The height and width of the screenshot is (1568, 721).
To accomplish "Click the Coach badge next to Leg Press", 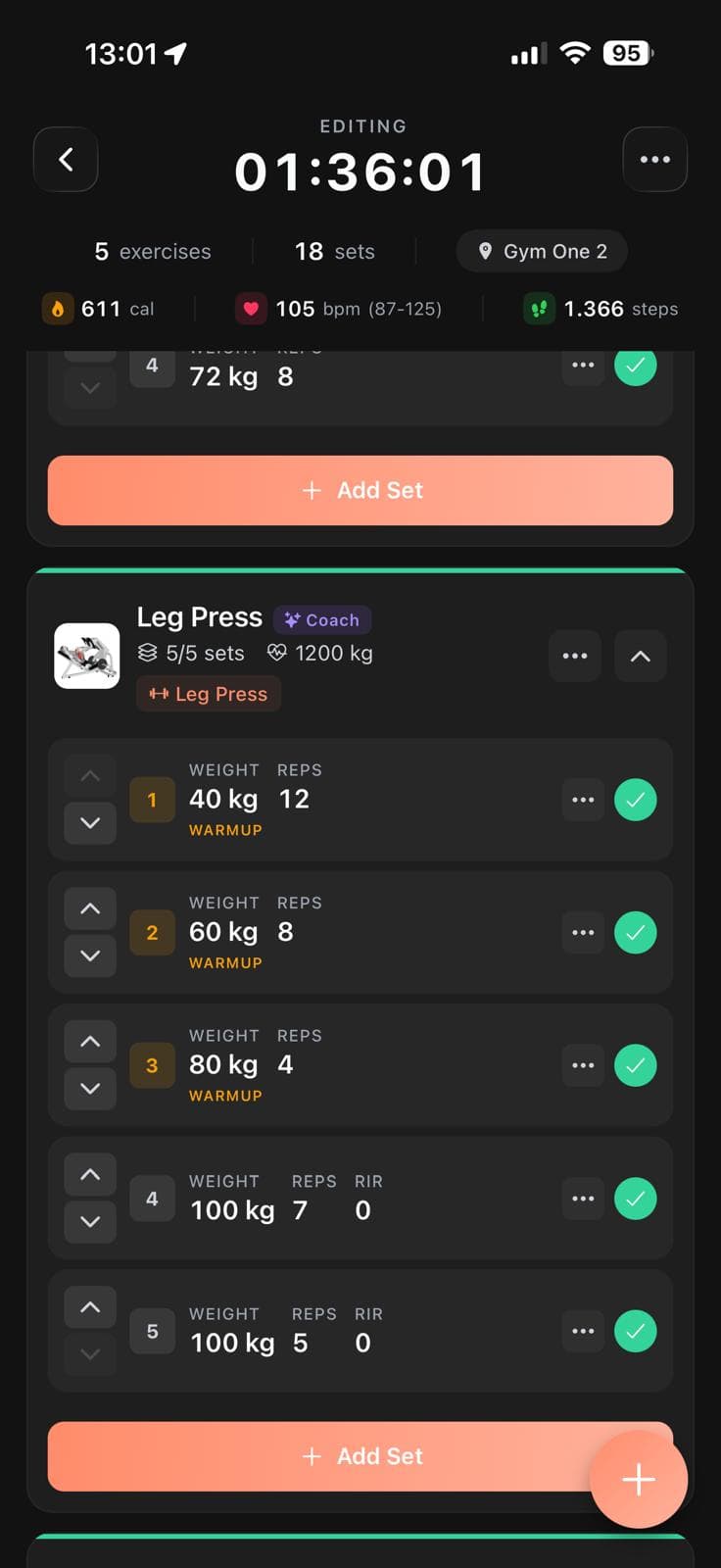I will pyautogui.click(x=322, y=619).
